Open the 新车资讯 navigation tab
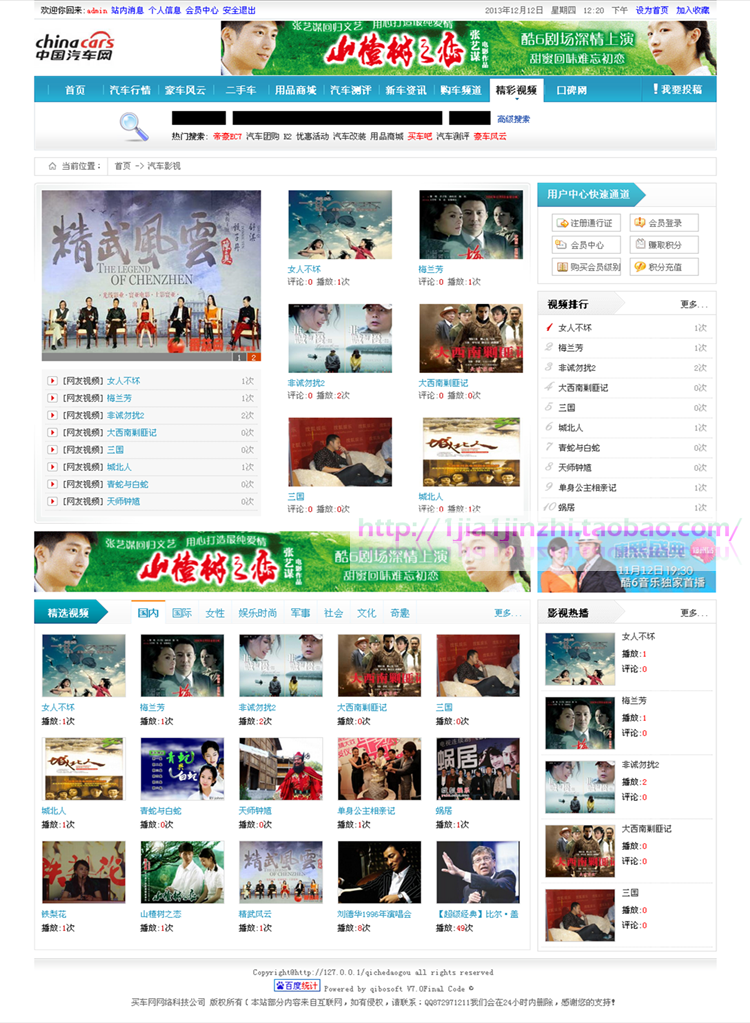The image size is (750, 1023). (x=405, y=90)
